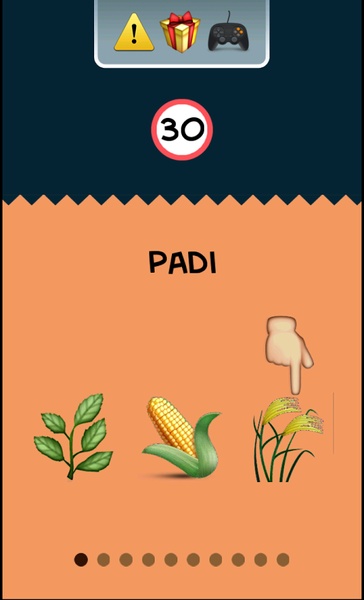Image resolution: width=364 pixels, height=600 pixels.
Task: Open the game controller icon
Action: tap(228, 34)
